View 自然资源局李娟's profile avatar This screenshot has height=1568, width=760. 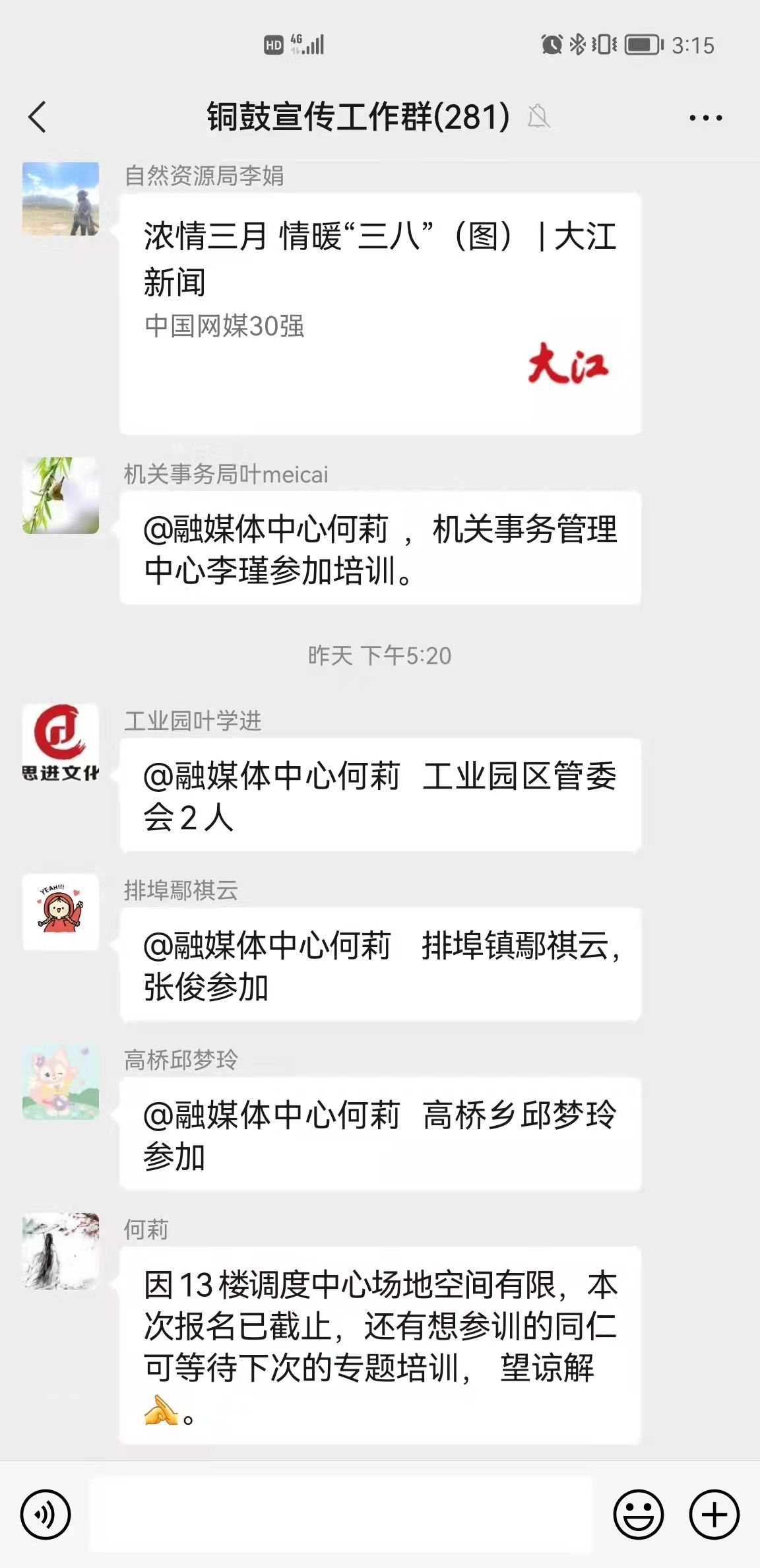point(61,199)
